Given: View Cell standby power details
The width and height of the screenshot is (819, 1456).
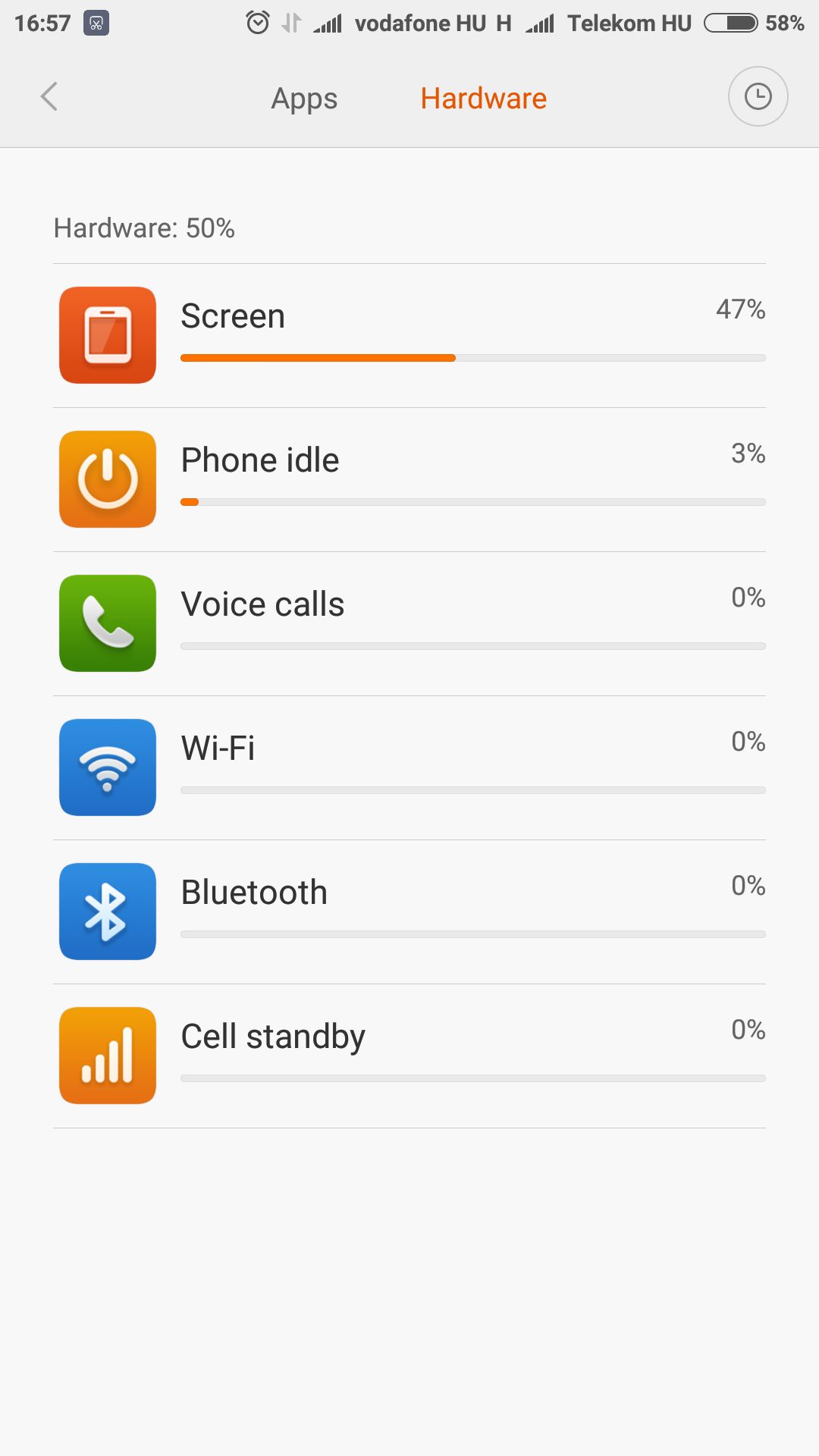Looking at the screenshot, I should click(409, 1056).
